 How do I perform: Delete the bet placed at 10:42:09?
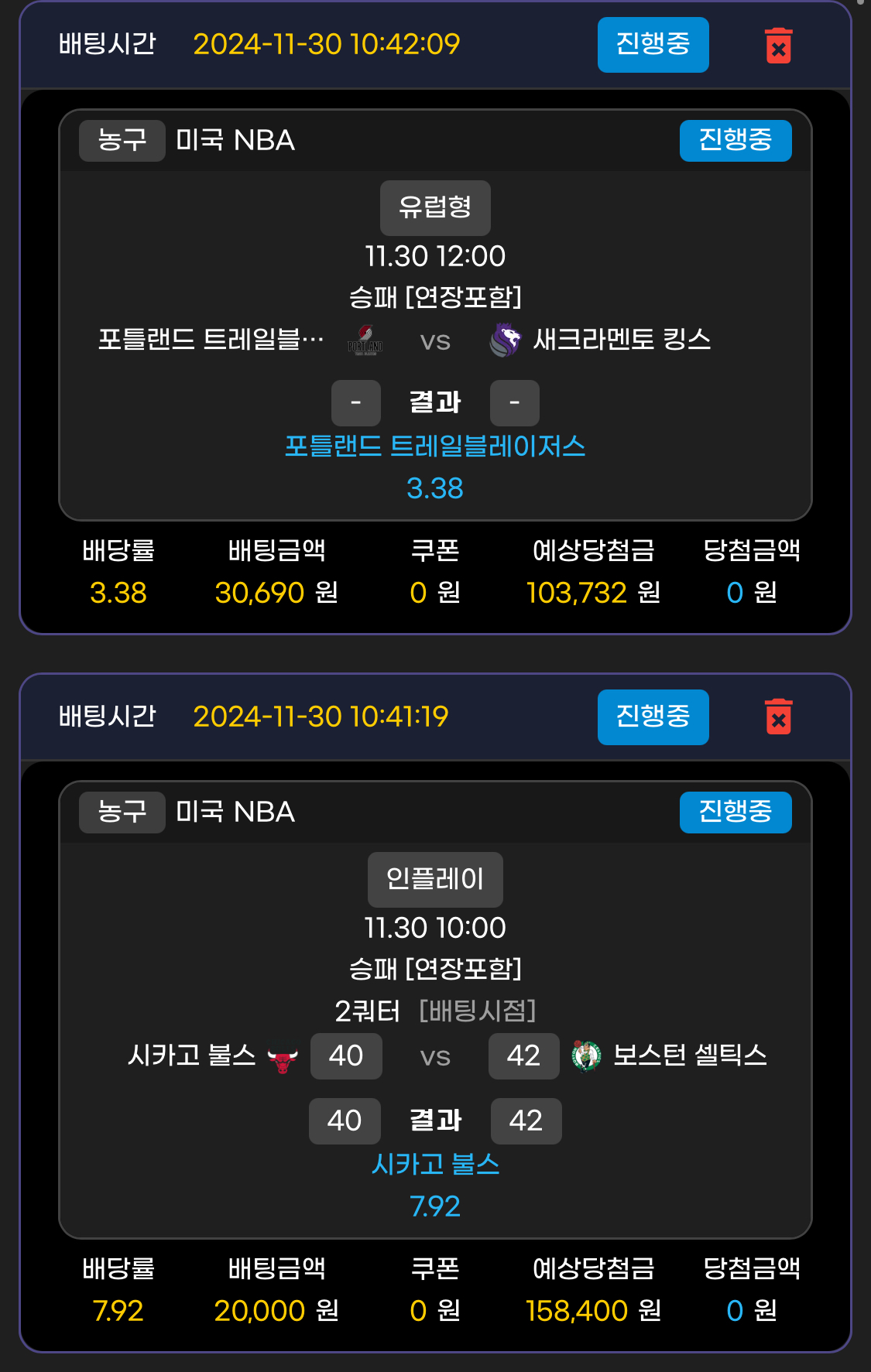pos(778,46)
